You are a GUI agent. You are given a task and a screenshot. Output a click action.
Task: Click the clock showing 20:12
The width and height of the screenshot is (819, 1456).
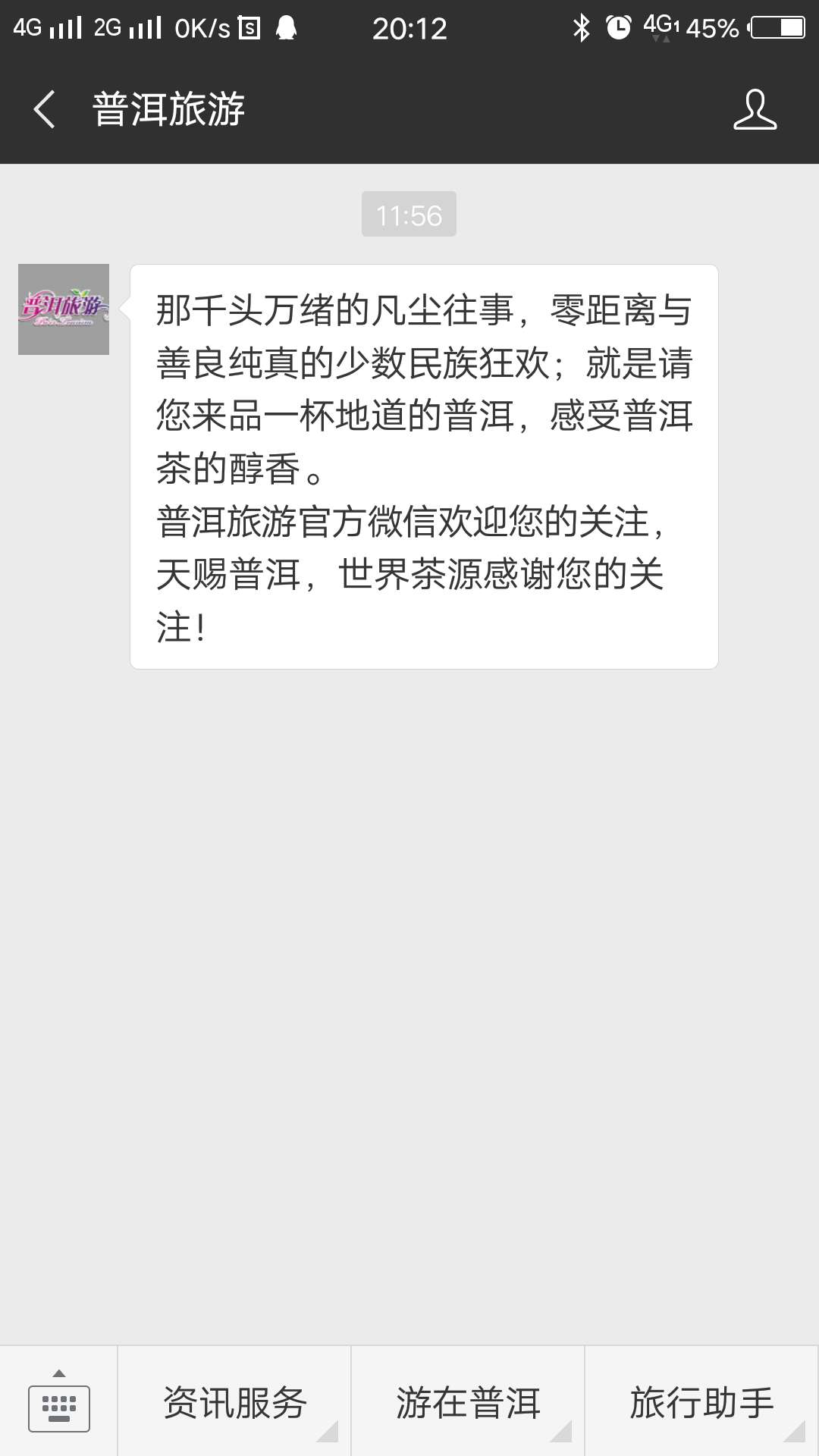coord(409,28)
